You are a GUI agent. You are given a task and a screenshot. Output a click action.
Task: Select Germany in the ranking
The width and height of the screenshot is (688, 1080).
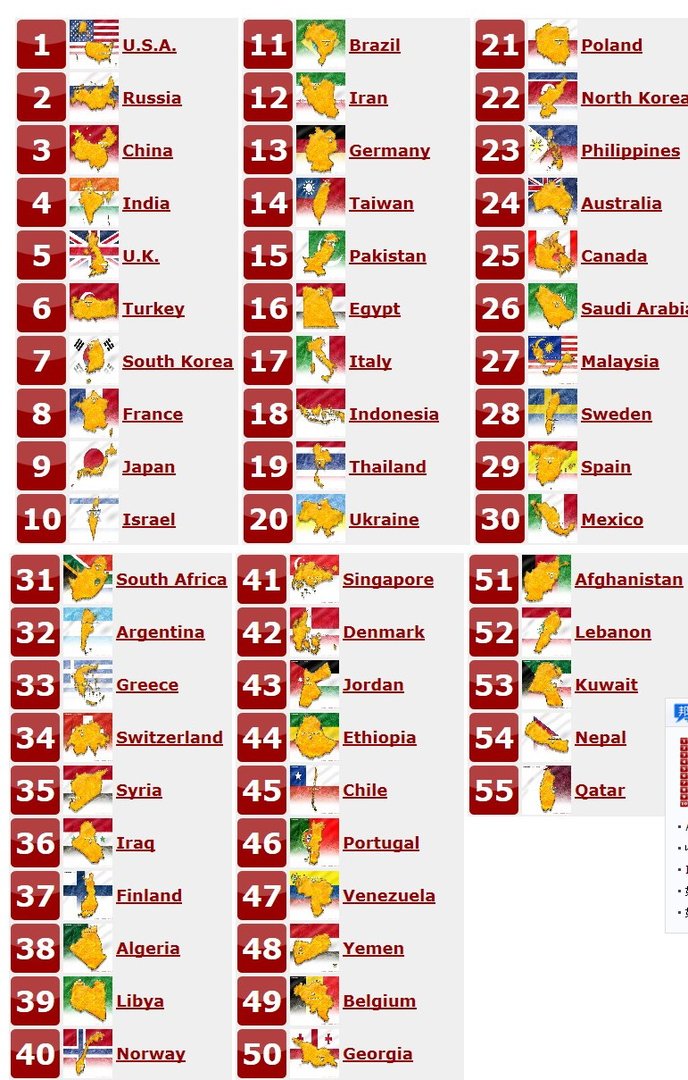pos(389,151)
